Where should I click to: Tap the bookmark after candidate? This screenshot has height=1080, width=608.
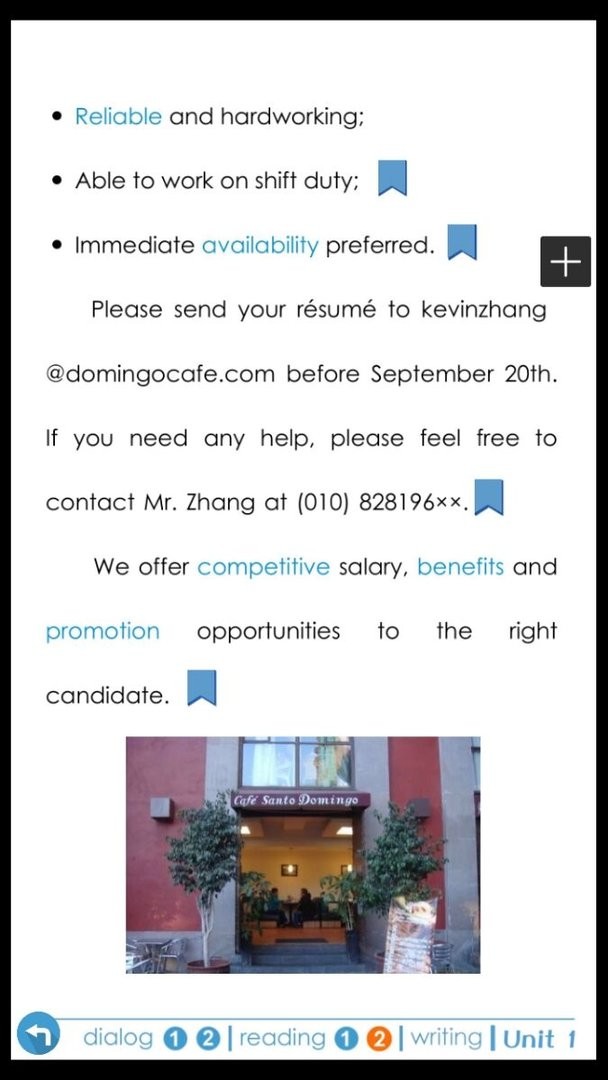202,689
